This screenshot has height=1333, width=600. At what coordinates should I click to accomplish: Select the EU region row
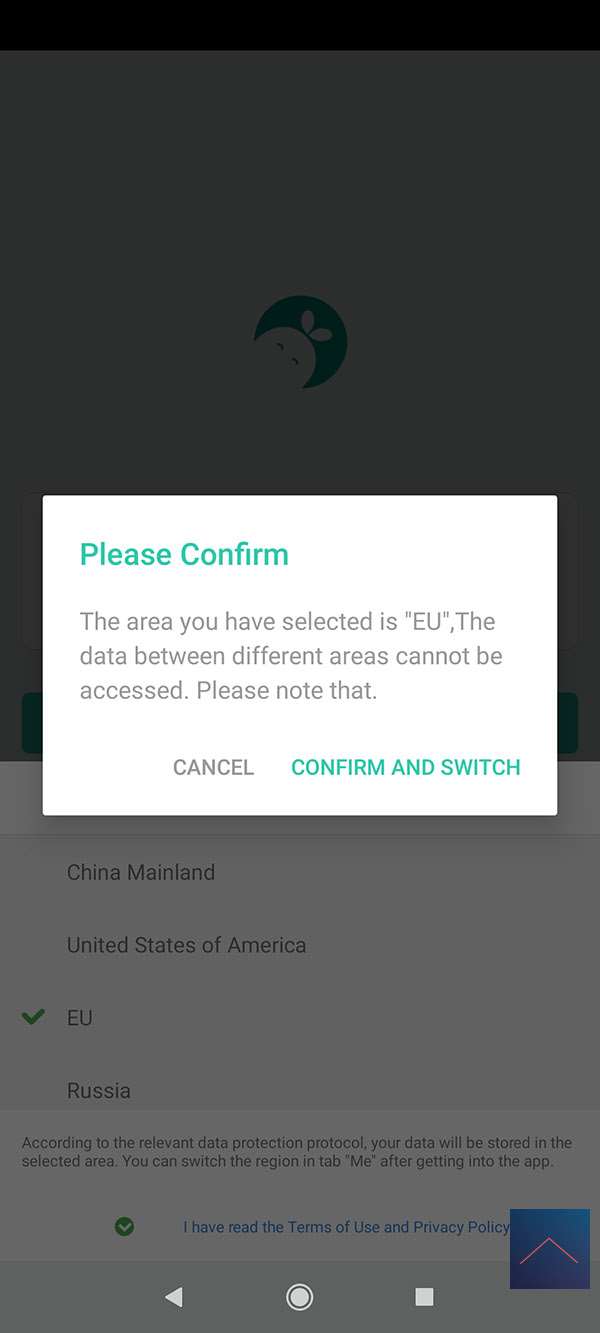click(80, 1018)
